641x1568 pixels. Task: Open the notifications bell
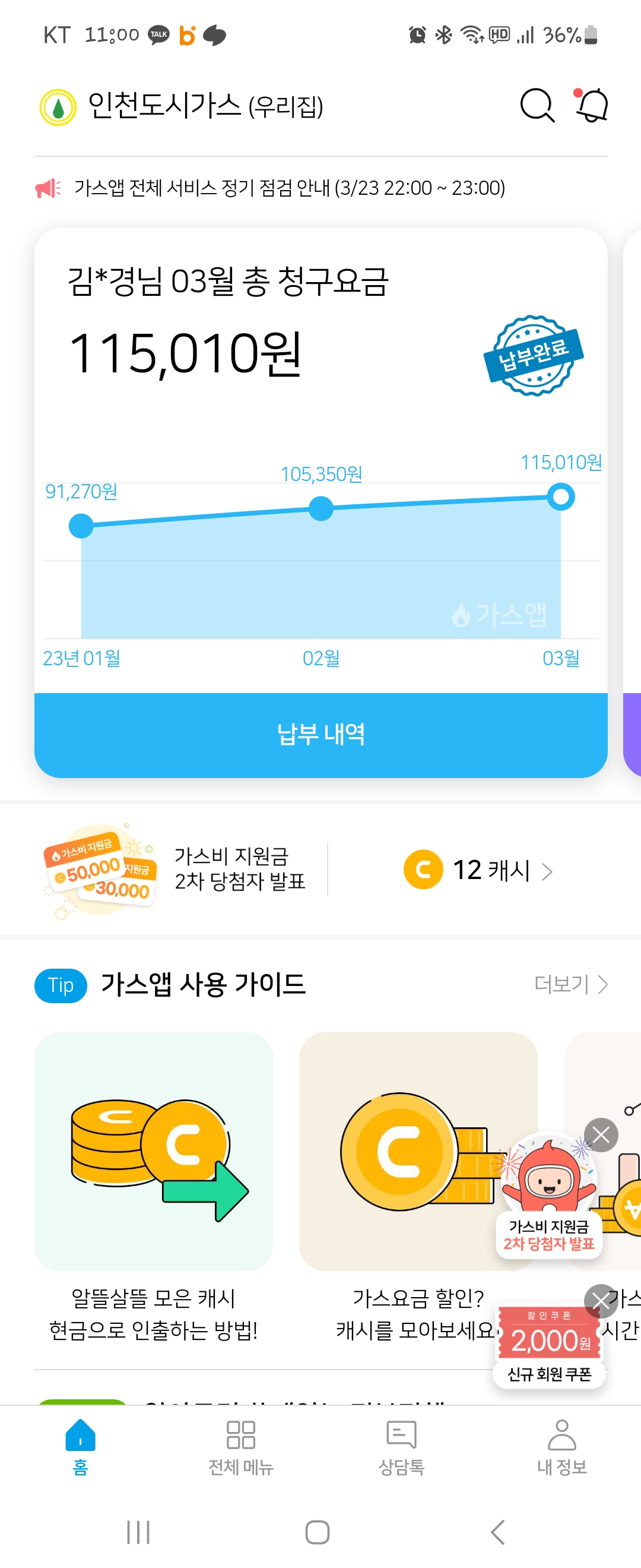click(x=591, y=106)
